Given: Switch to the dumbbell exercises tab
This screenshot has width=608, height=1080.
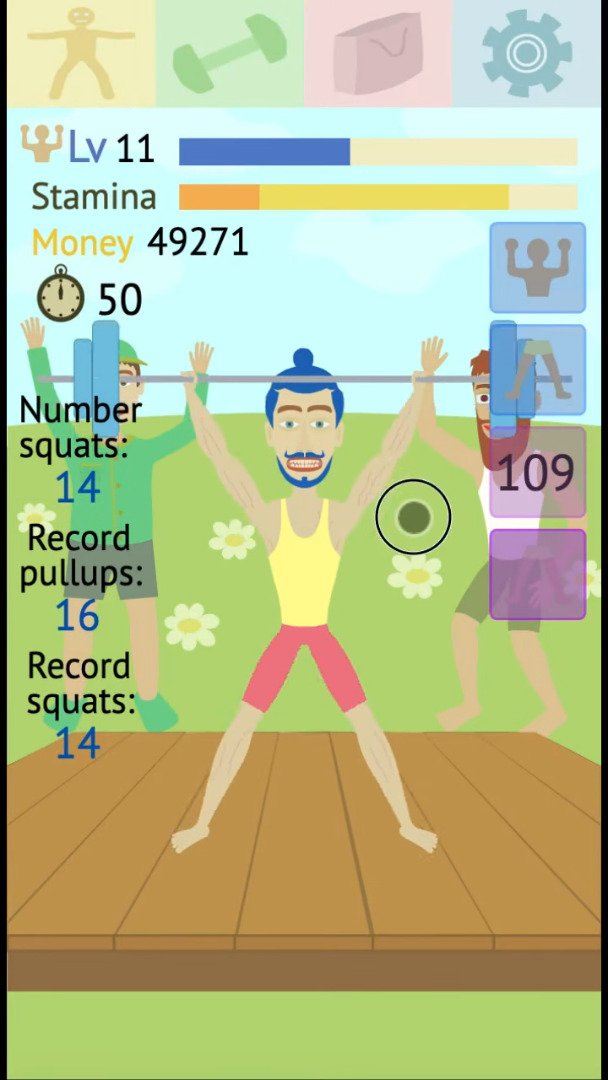Looking at the screenshot, I should click(x=229, y=52).
